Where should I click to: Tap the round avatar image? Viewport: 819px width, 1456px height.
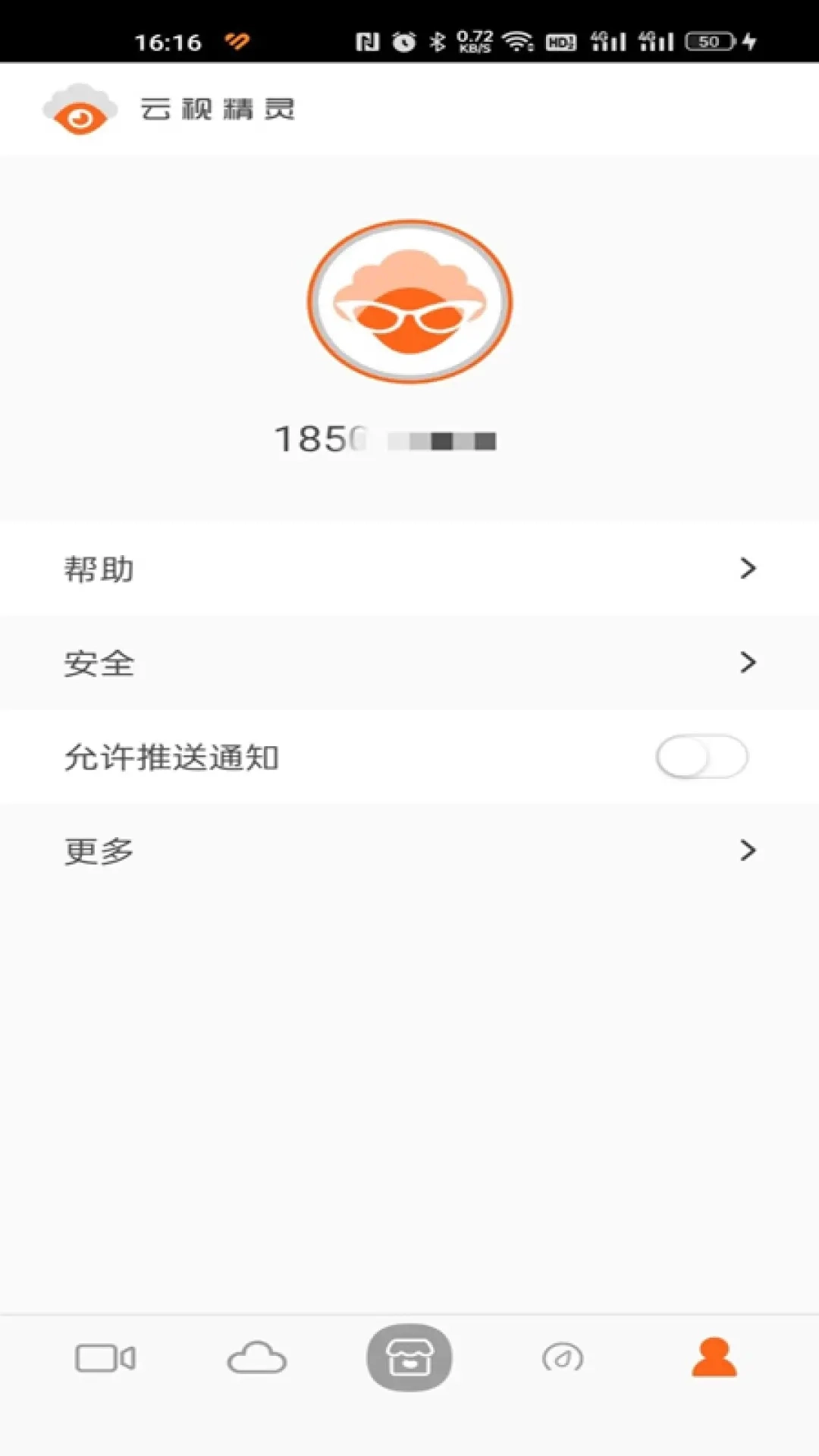pyautogui.click(x=409, y=300)
